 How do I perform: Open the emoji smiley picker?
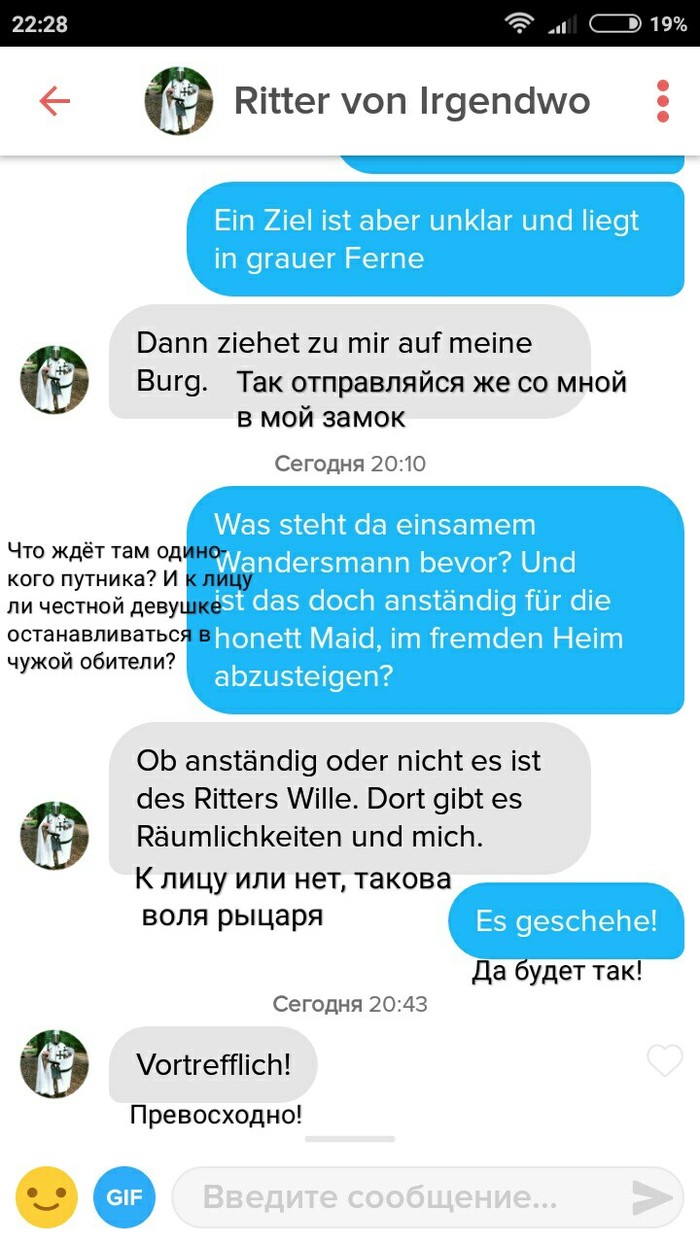[x=46, y=1197]
